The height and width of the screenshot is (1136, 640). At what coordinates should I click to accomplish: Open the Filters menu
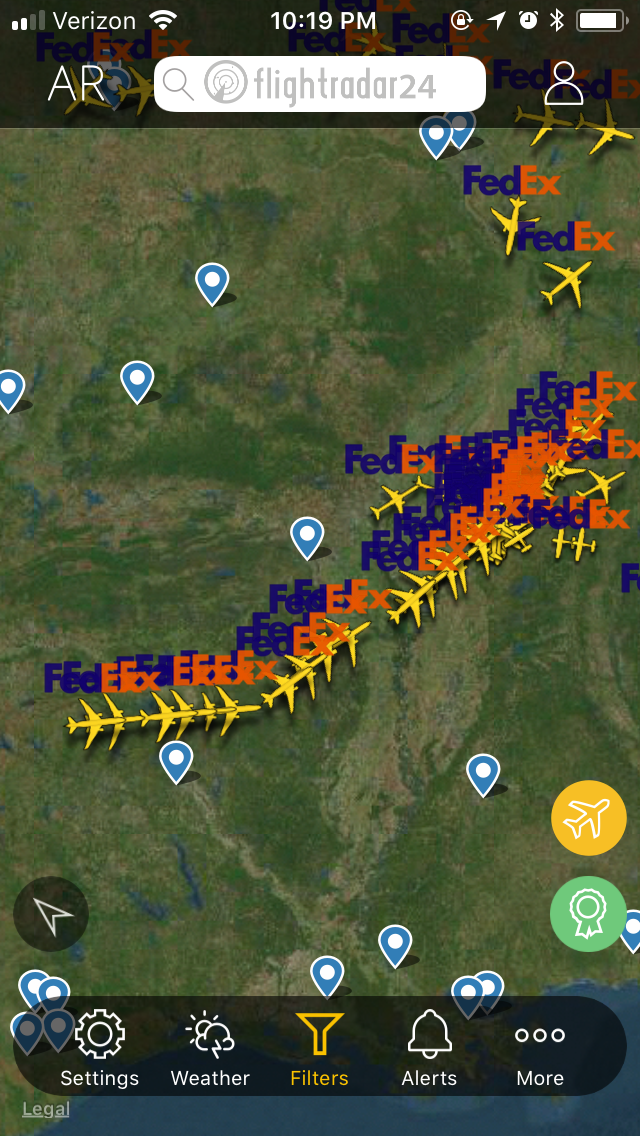[x=320, y=1049]
